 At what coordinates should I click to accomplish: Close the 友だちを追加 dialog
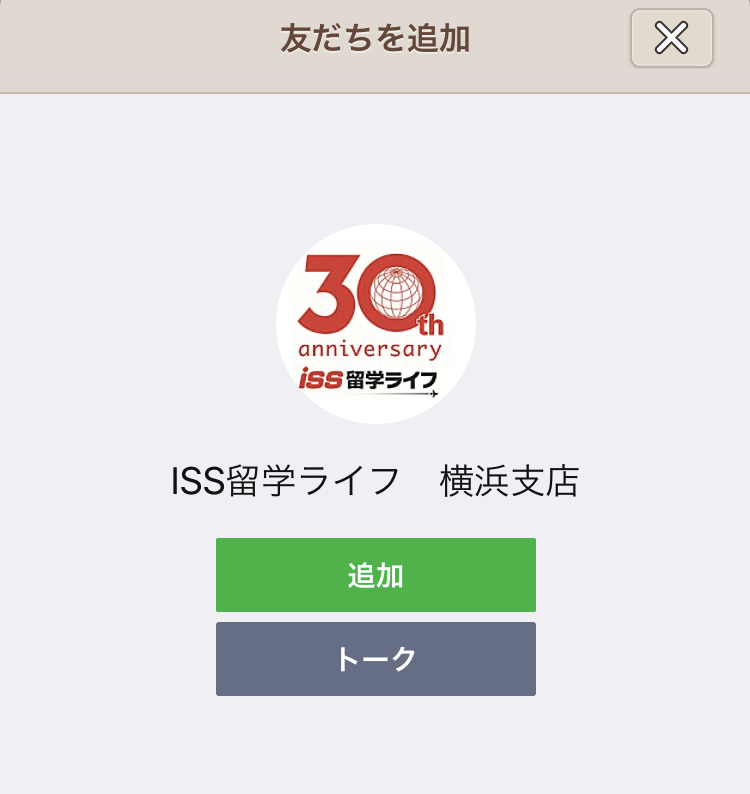pos(671,38)
